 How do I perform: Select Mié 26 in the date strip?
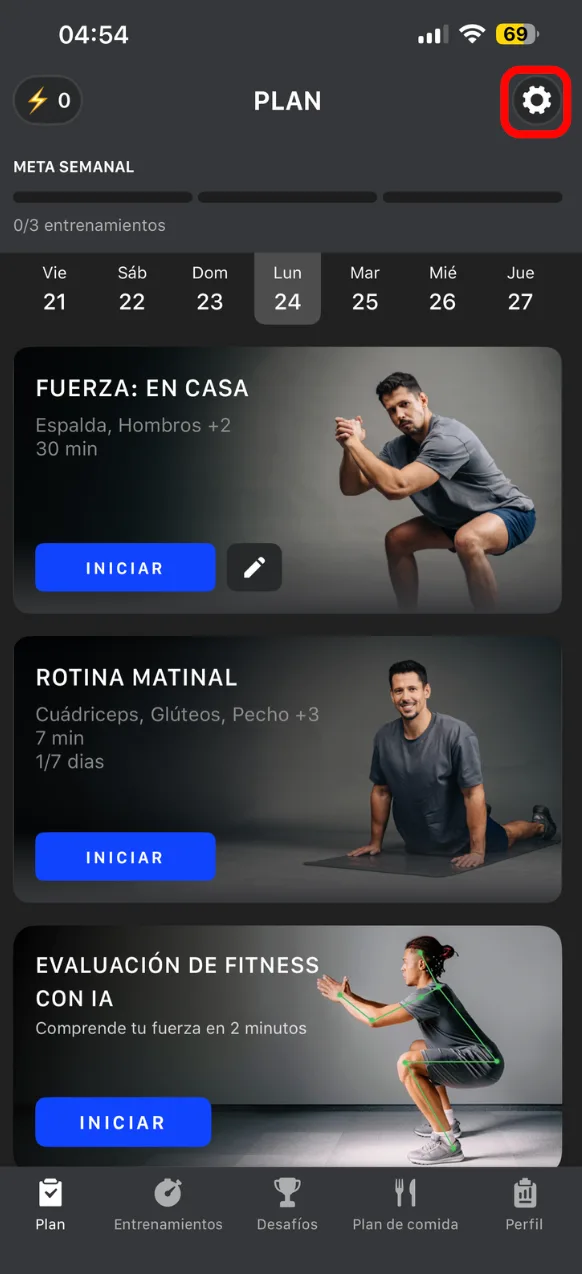tap(443, 288)
